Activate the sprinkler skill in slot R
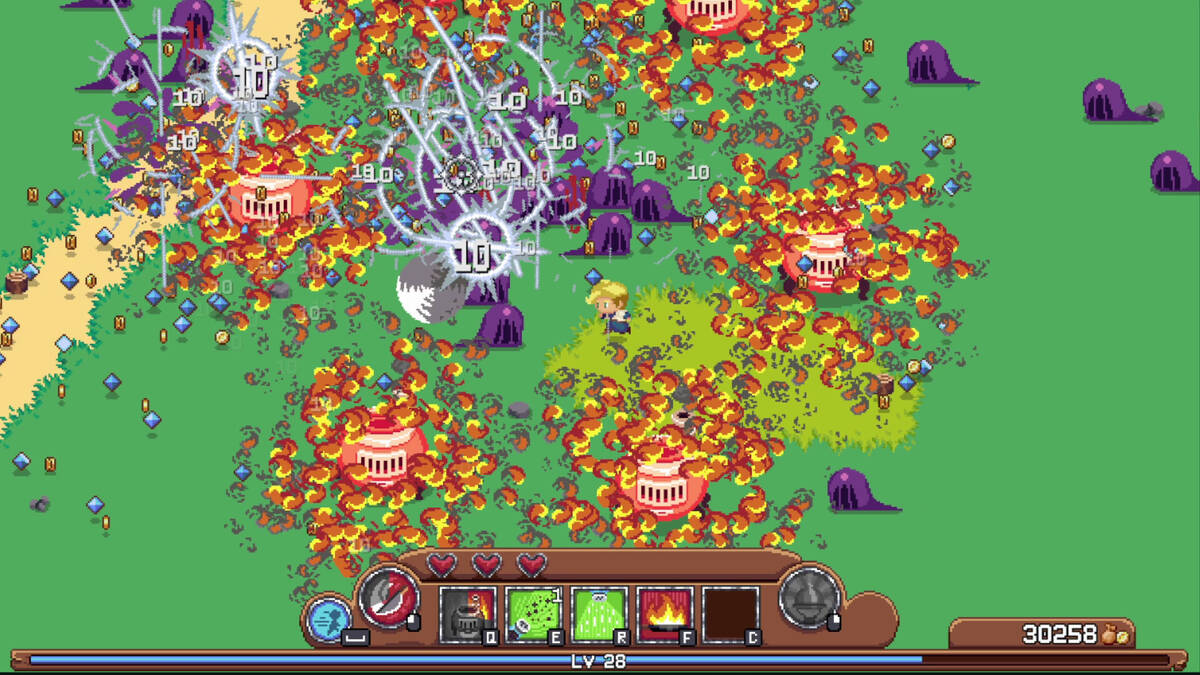This screenshot has width=1200, height=675. 599,614
